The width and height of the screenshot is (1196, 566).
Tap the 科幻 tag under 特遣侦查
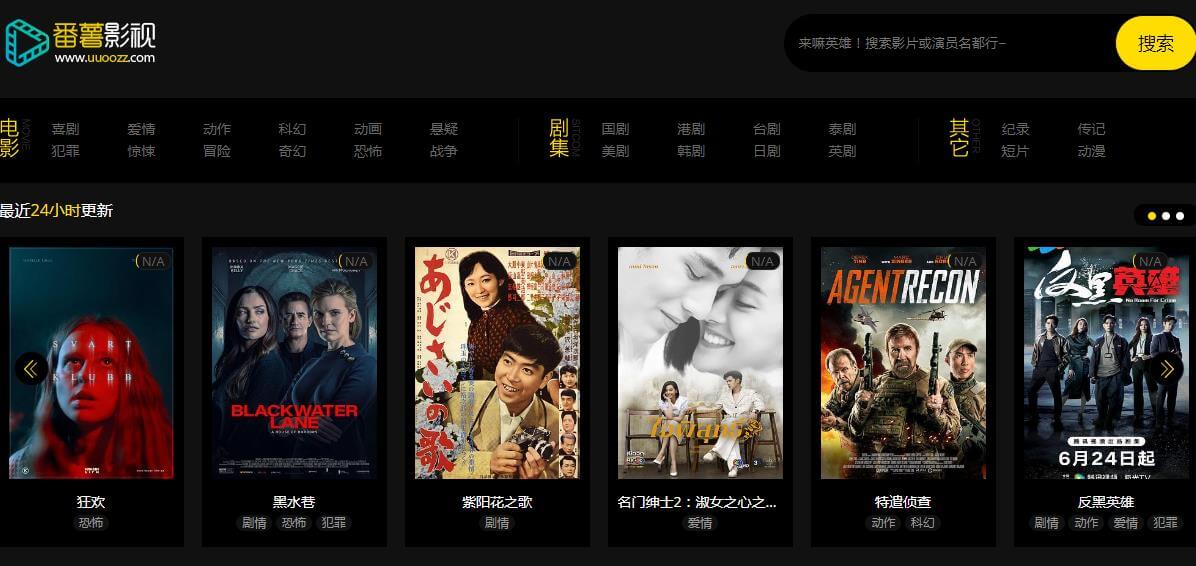pyautogui.click(x=922, y=523)
